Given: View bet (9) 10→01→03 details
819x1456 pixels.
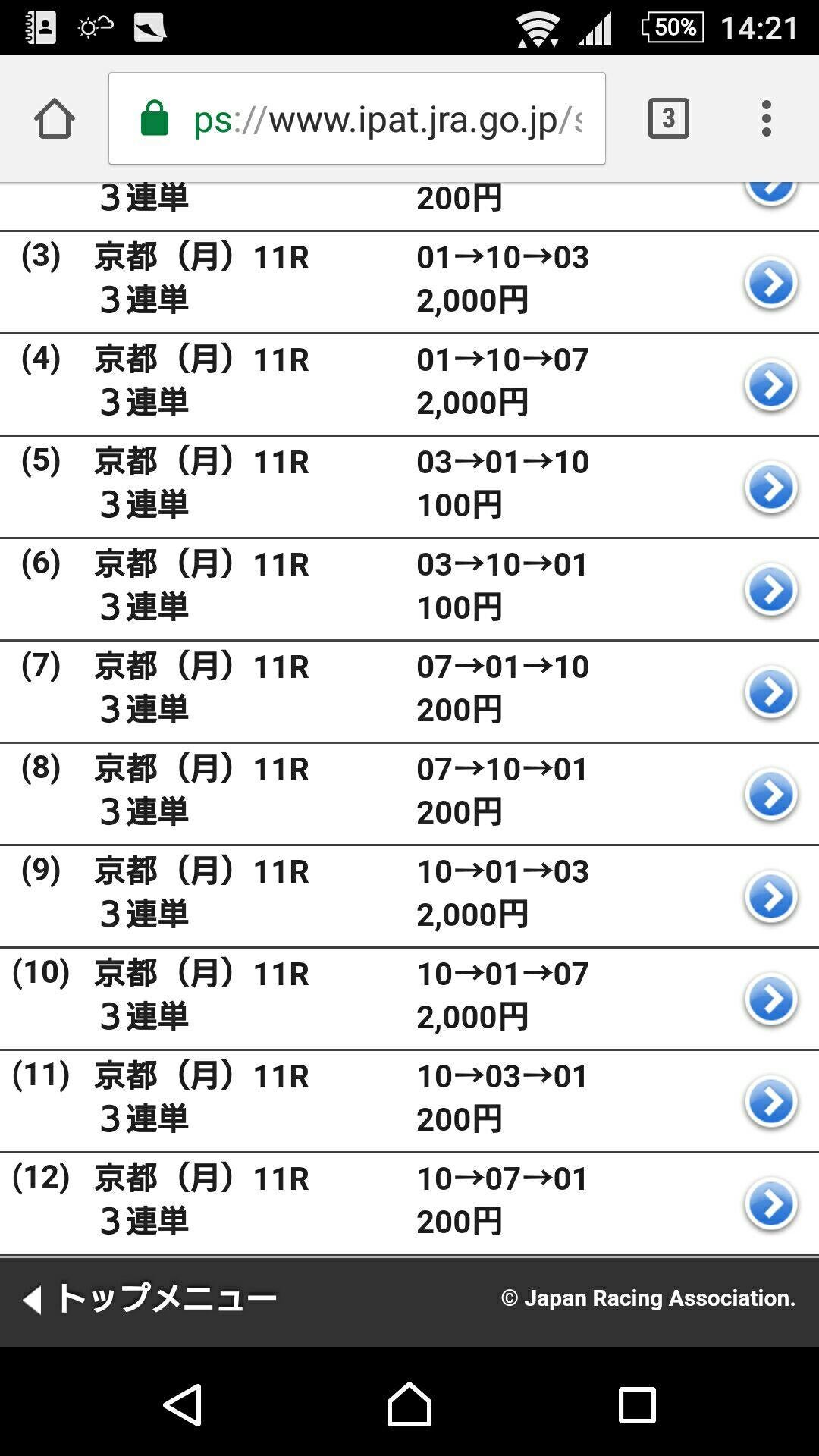Looking at the screenshot, I should tap(770, 898).
